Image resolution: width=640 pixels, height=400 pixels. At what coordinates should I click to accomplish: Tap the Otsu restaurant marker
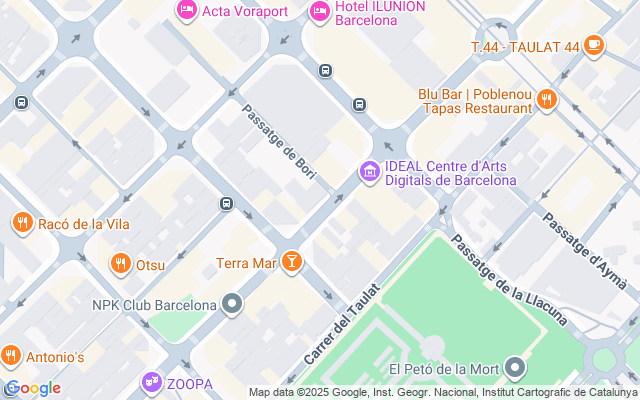click(x=120, y=264)
